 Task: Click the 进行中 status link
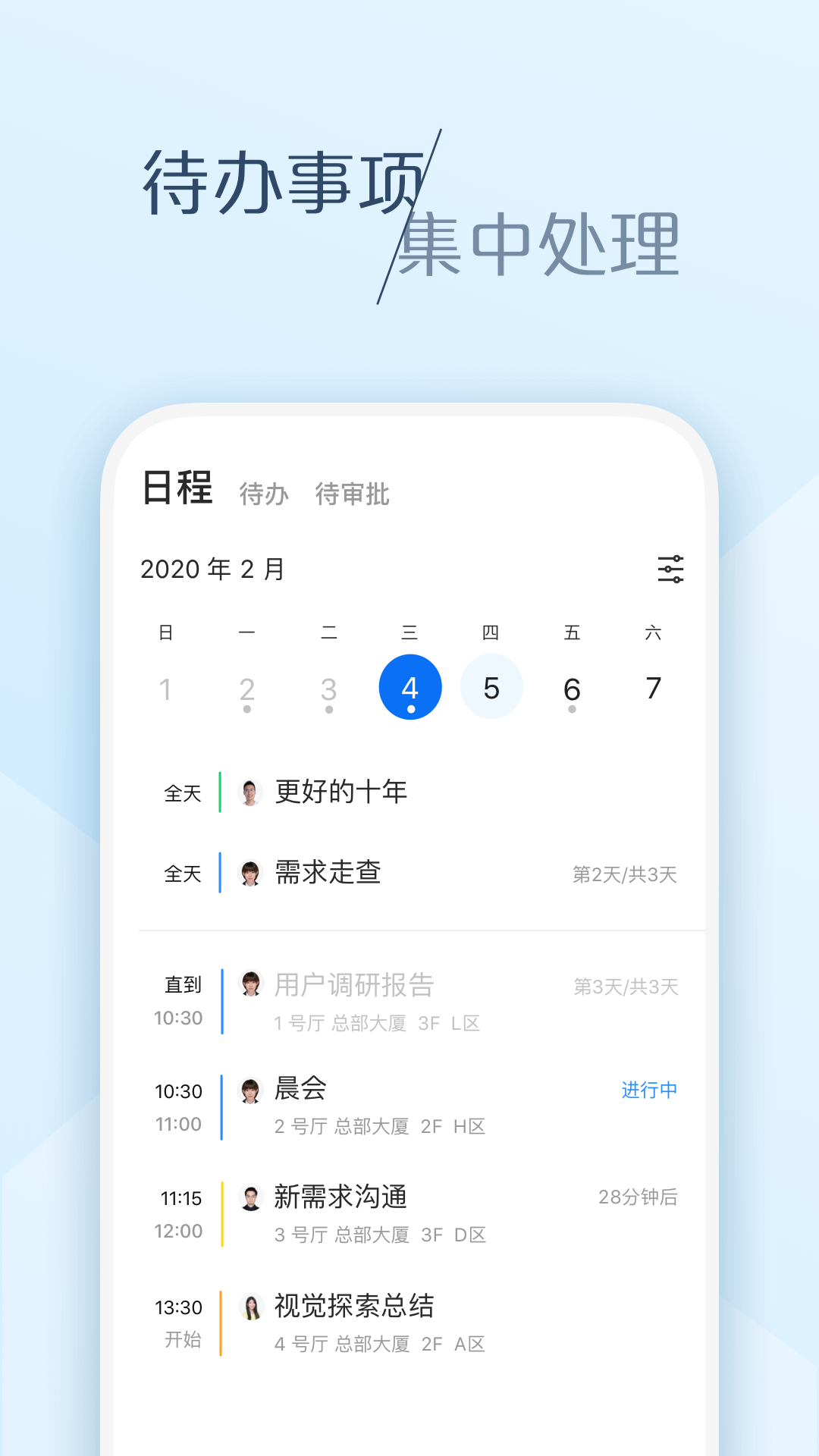click(x=648, y=1090)
